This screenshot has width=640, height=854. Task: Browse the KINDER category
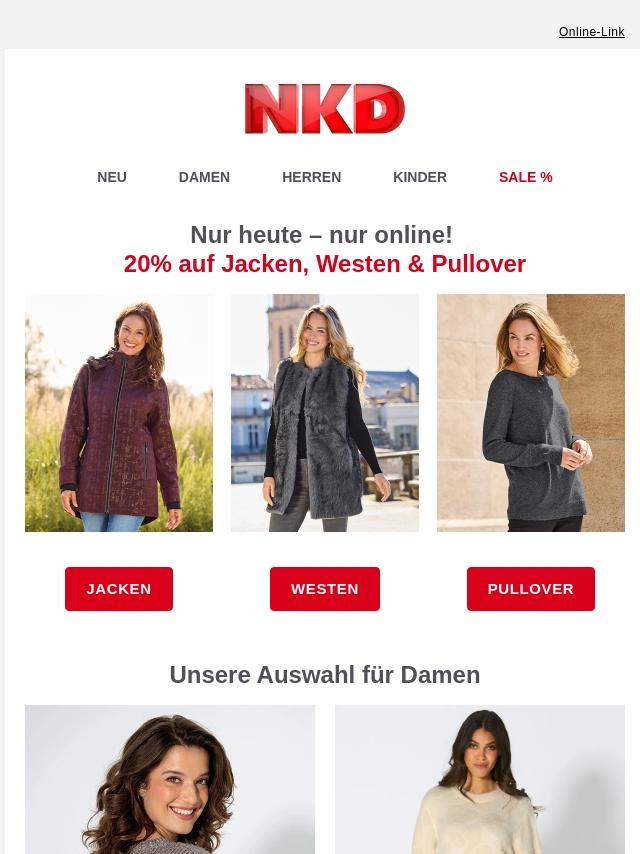click(420, 177)
